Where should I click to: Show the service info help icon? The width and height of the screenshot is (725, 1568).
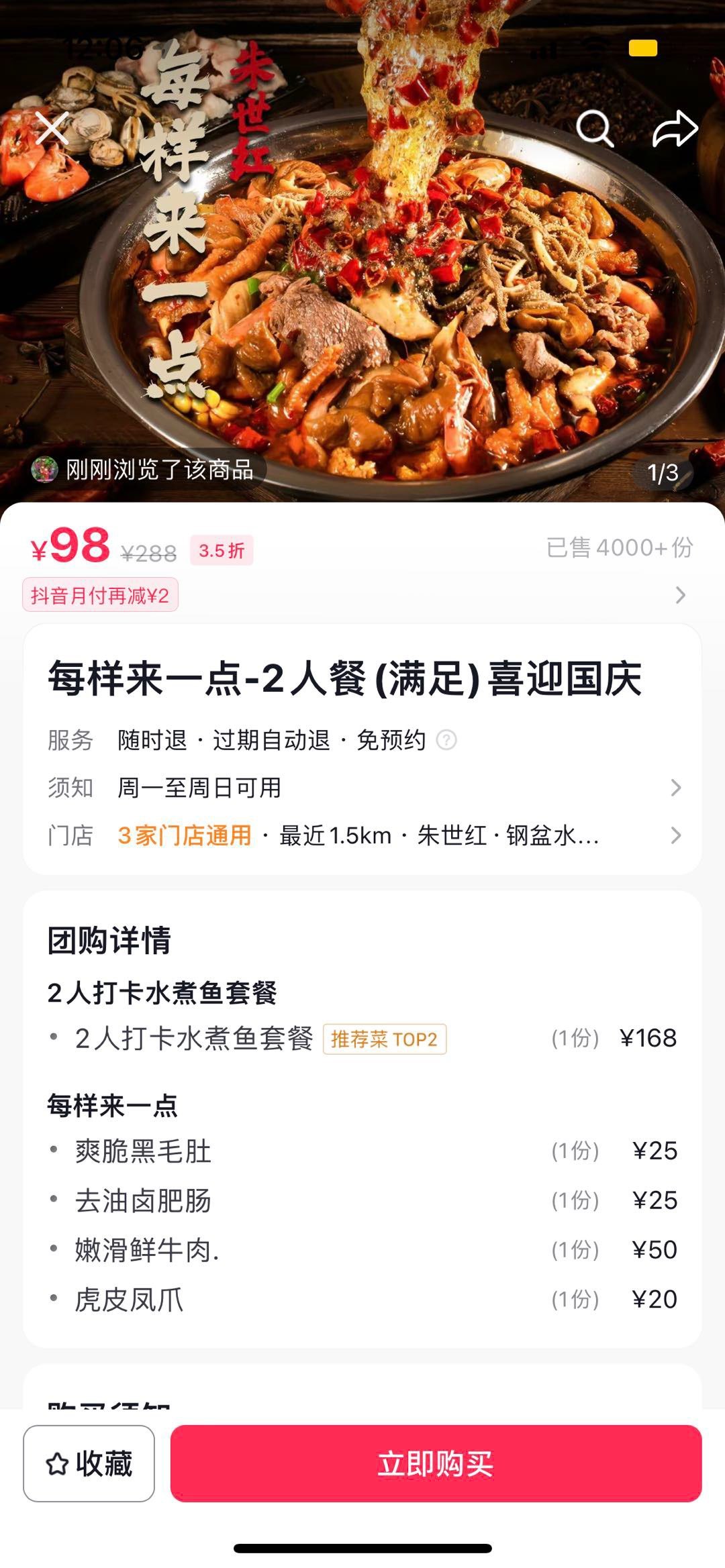[446, 740]
